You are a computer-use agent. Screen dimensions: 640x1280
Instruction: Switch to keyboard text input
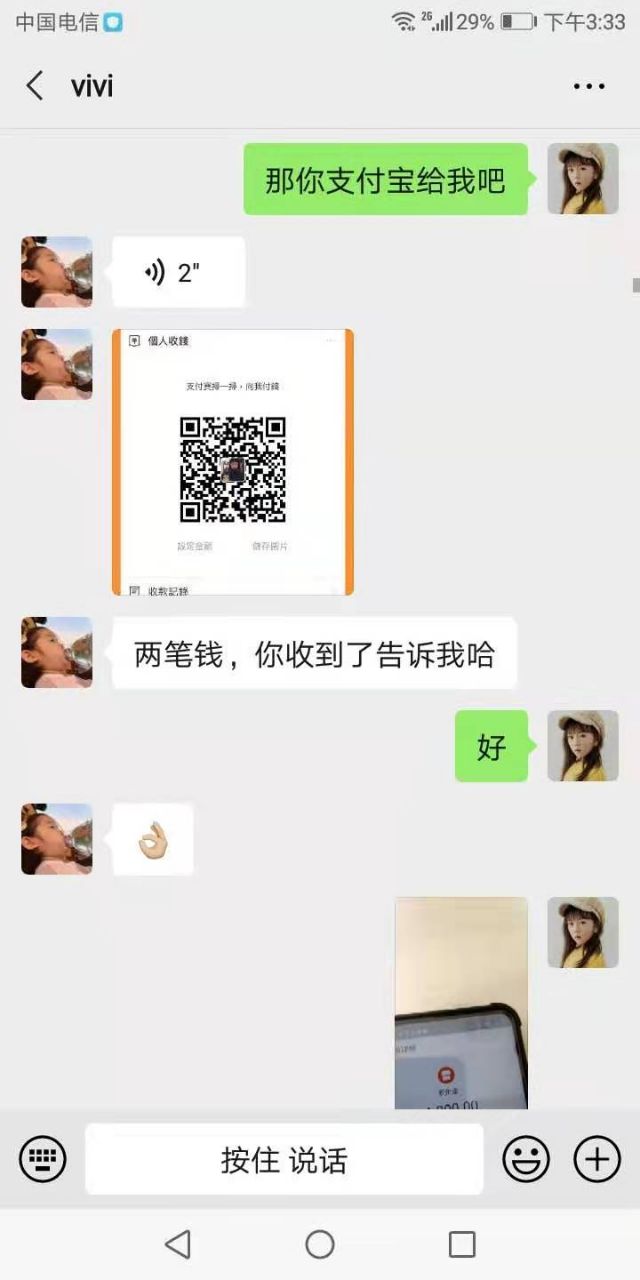43,1160
